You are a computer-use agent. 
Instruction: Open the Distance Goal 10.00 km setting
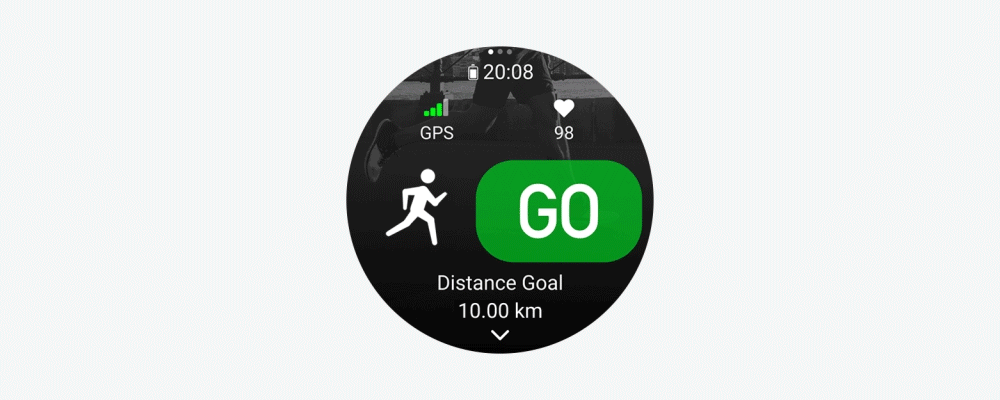(500, 296)
